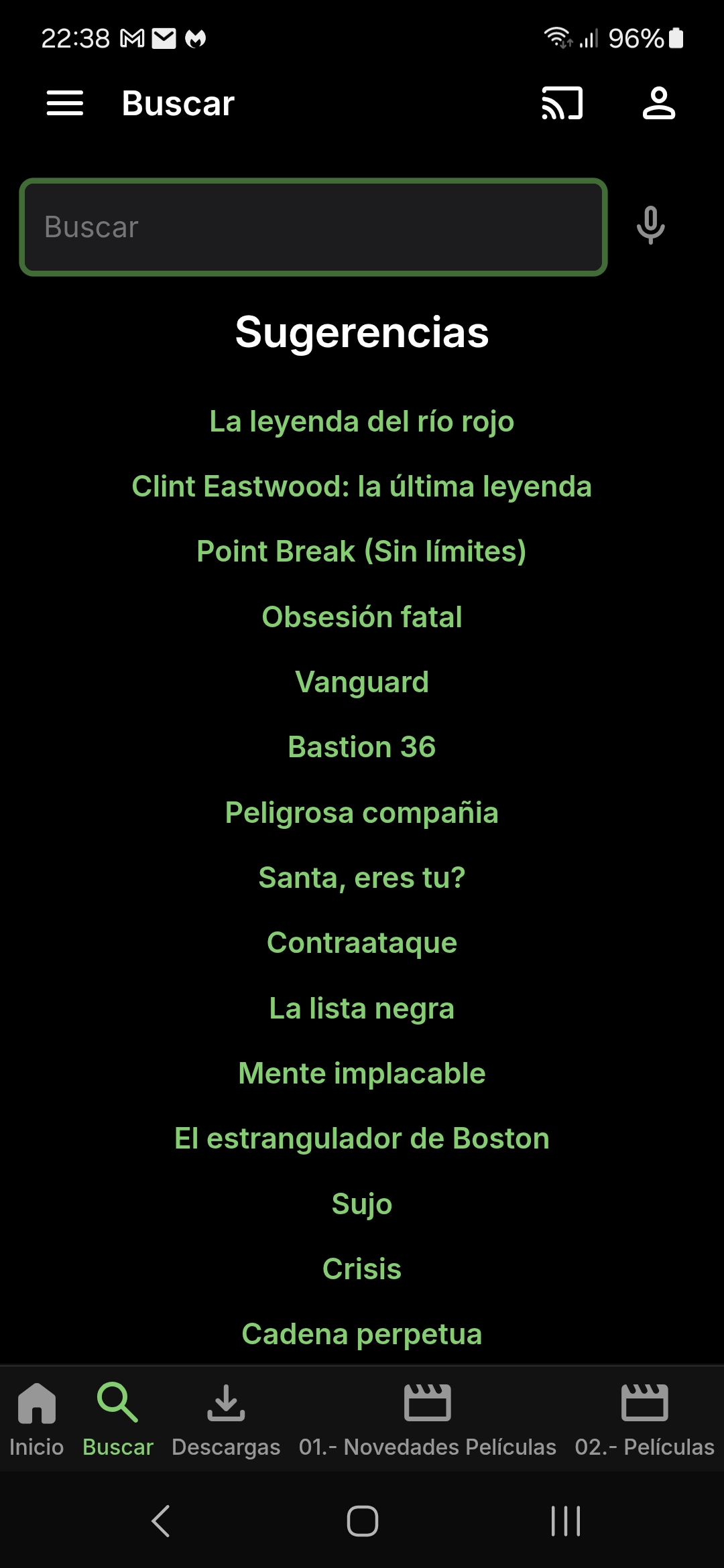This screenshot has height=1568, width=724.
Task: Tap the Contraataque suggestion
Action: 362,943
